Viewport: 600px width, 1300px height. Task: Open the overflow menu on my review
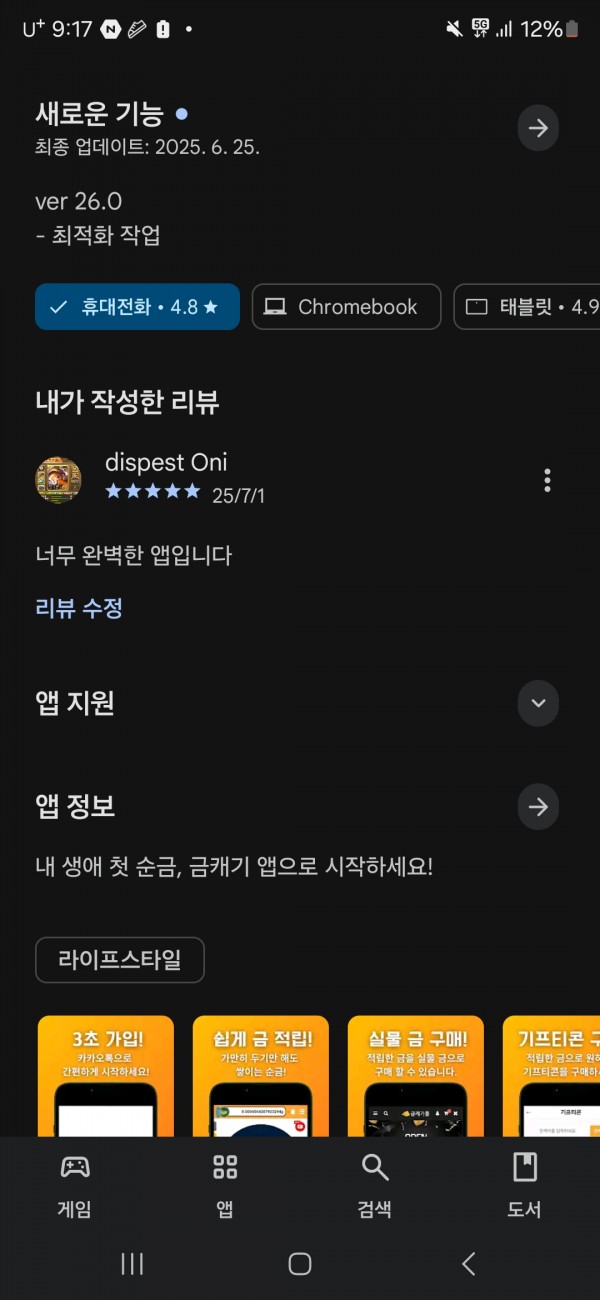pyautogui.click(x=547, y=480)
